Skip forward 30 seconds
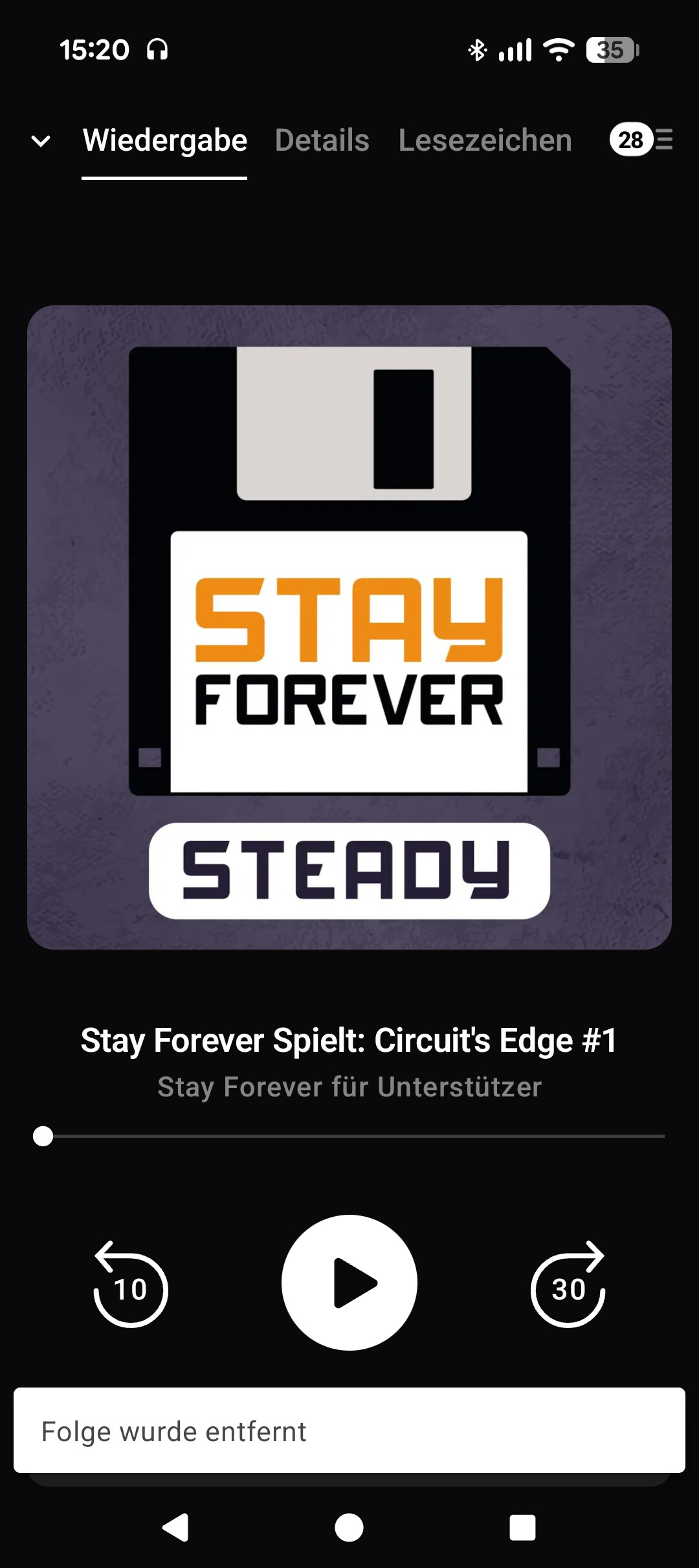This screenshot has width=699, height=1568. pos(568,1285)
